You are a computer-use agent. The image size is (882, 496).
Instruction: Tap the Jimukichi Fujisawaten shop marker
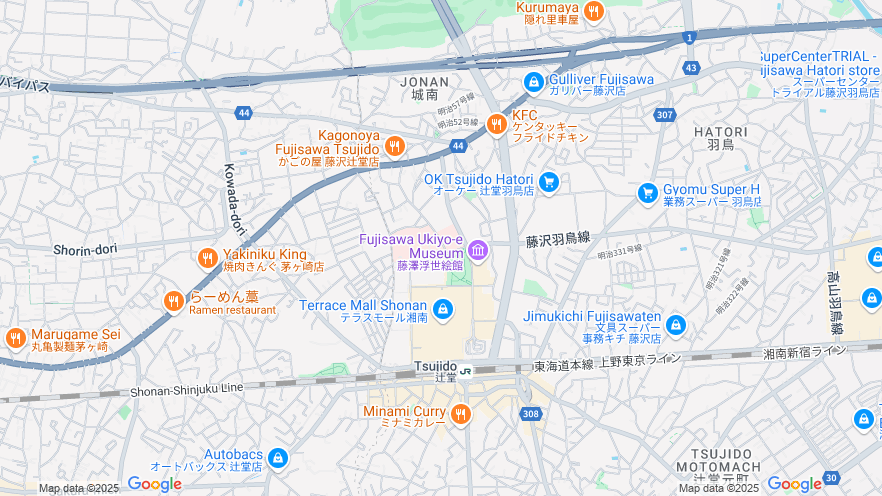(x=676, y=325)
